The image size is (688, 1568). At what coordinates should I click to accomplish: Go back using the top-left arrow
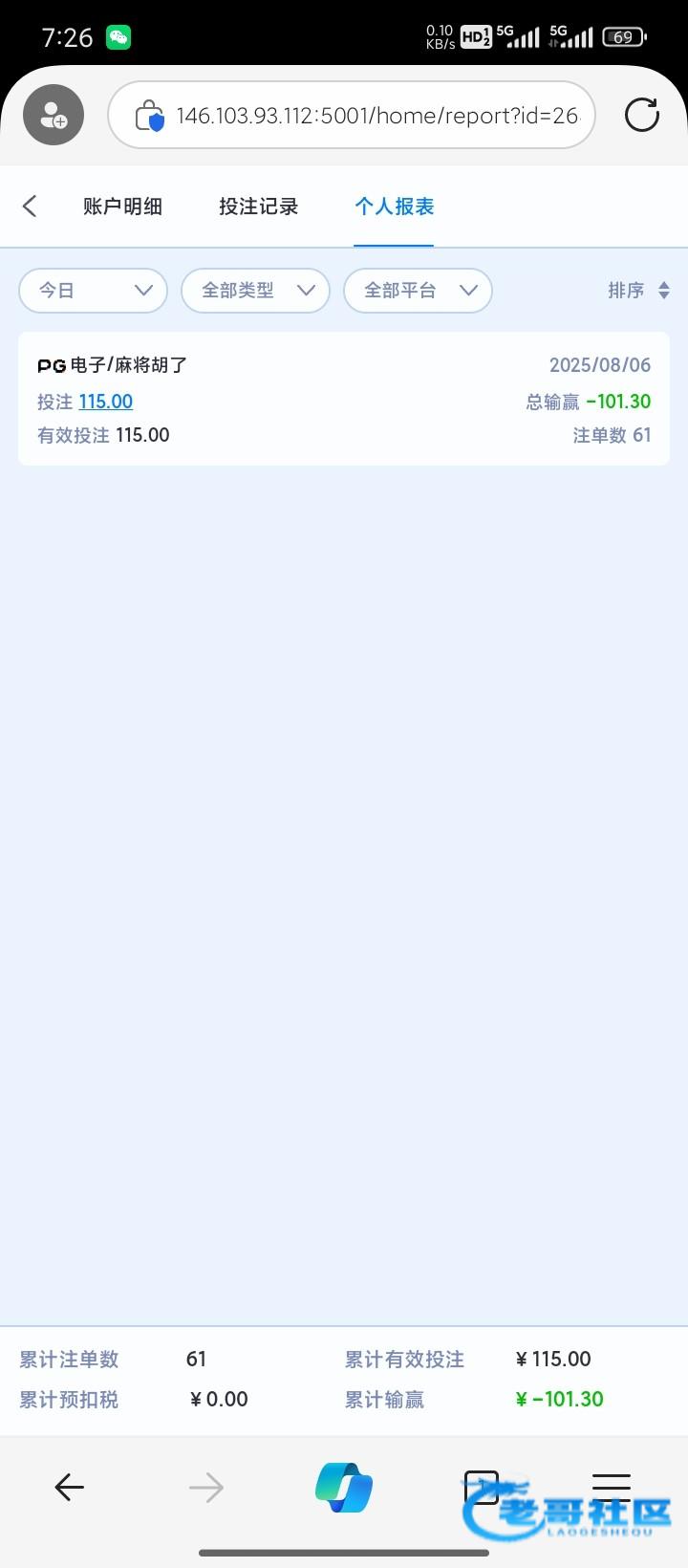coord(30,206)
